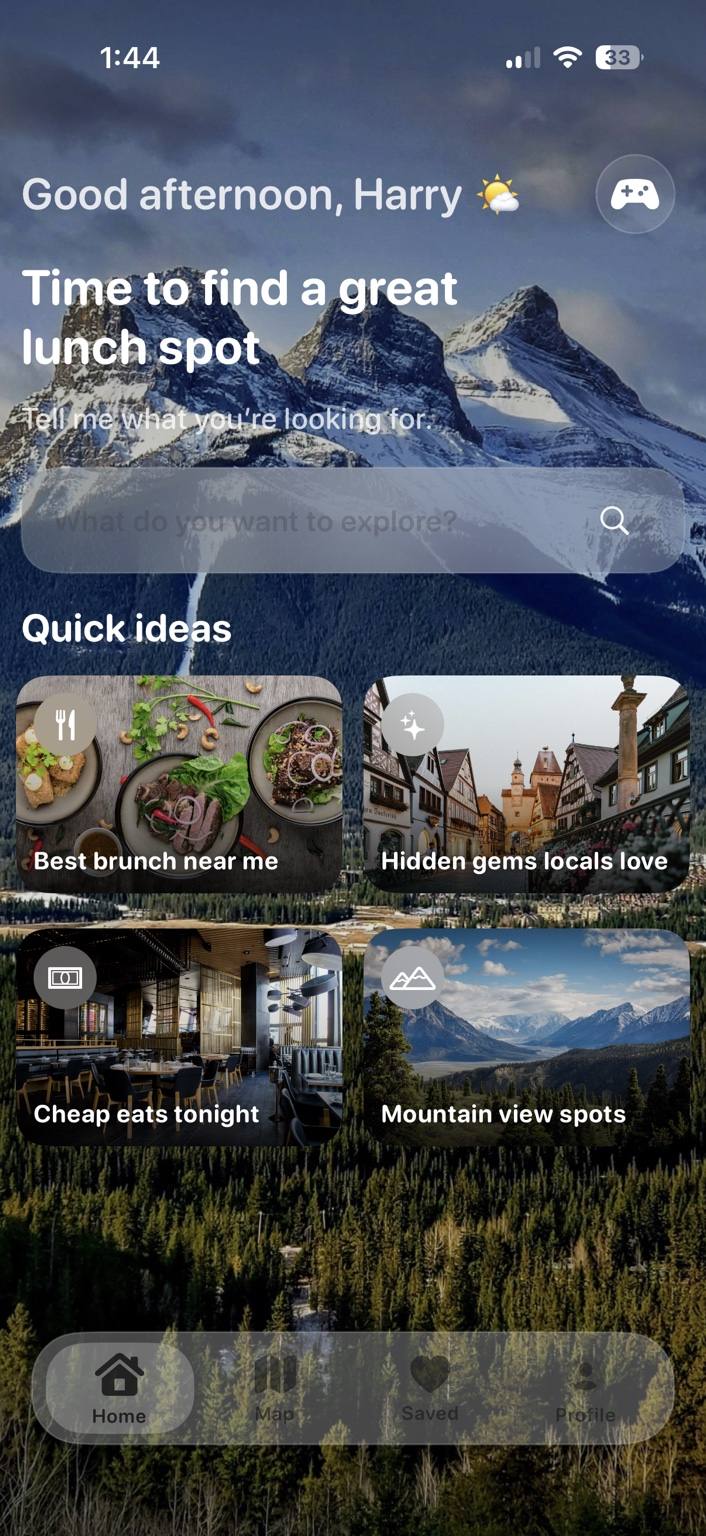Tap the explore search field
This screenshot has width=706, height=1536.
tap(352, 520)
